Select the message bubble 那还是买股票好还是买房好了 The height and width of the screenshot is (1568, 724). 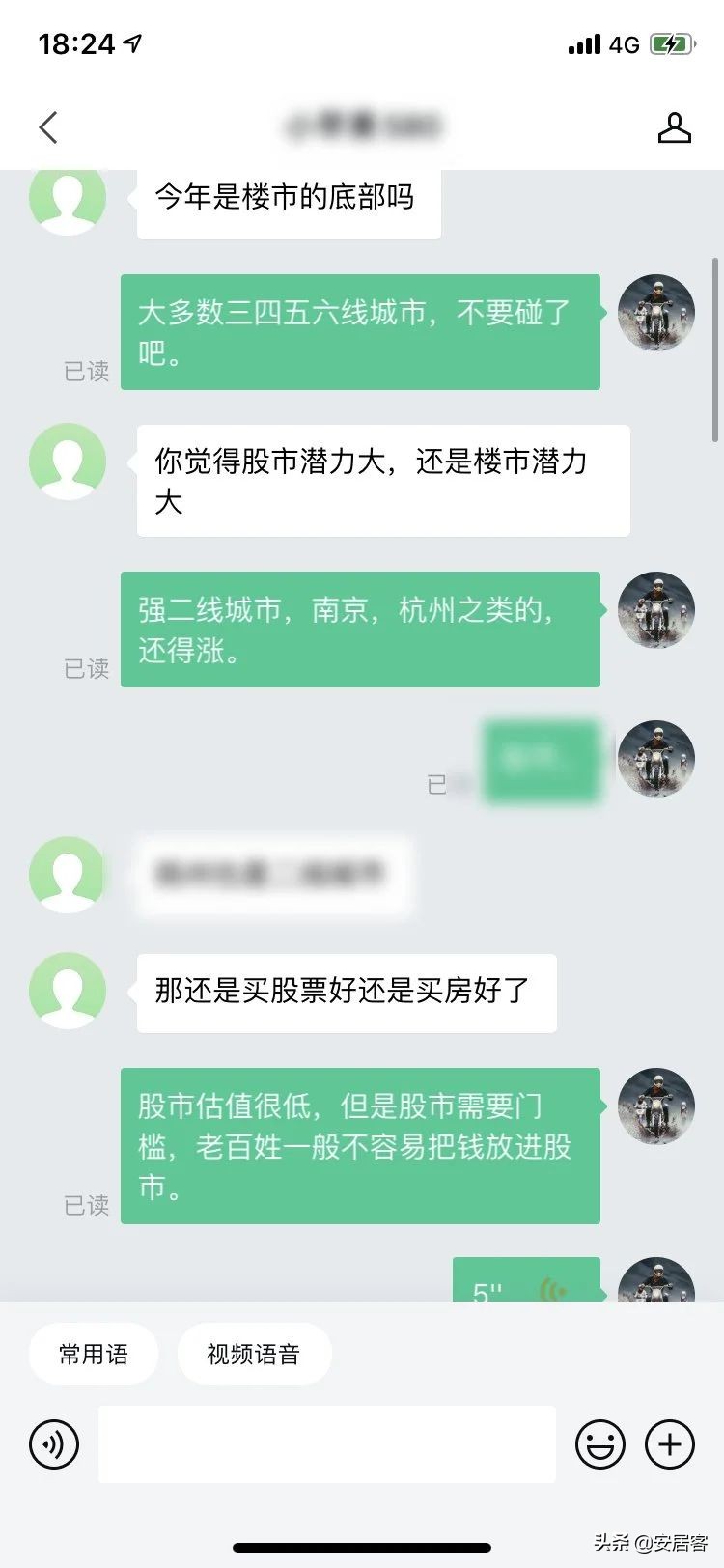pyautogui.click(x=347, y=992)
